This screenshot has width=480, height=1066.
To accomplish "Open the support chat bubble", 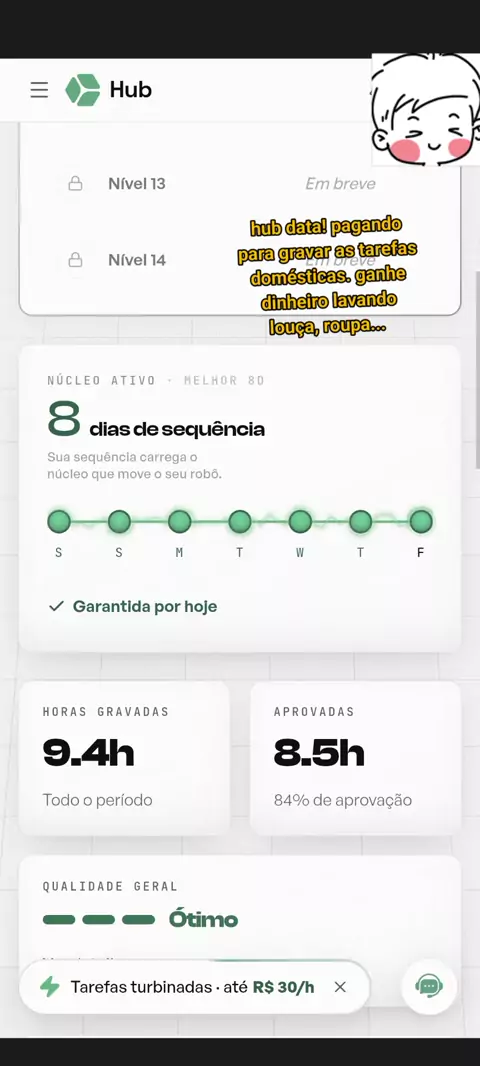I will (x=429, y=986).
